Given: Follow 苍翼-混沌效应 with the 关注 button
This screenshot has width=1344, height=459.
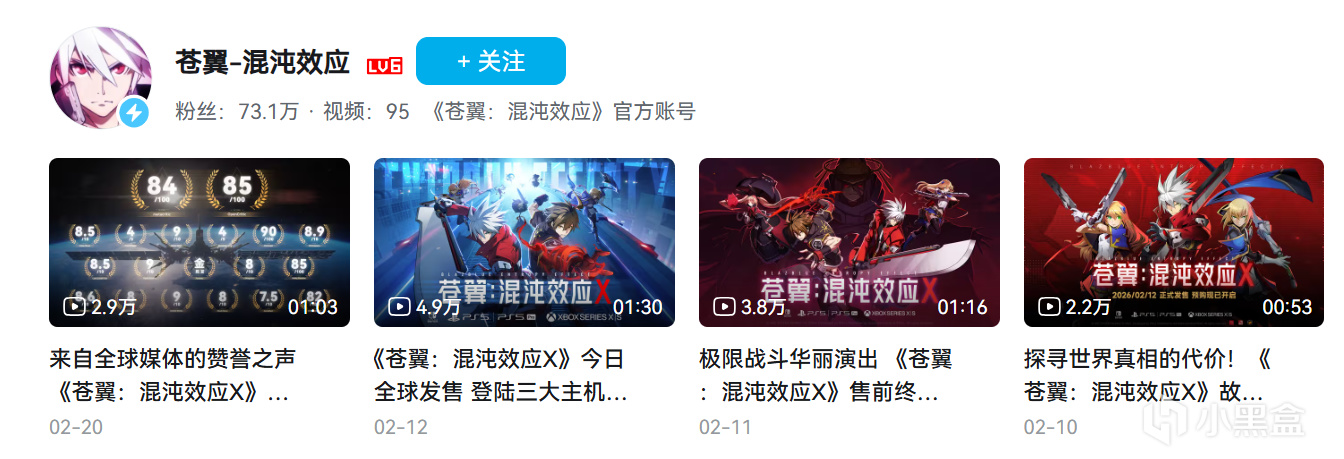Looking at the screenshot, I should tap(490, 61).
